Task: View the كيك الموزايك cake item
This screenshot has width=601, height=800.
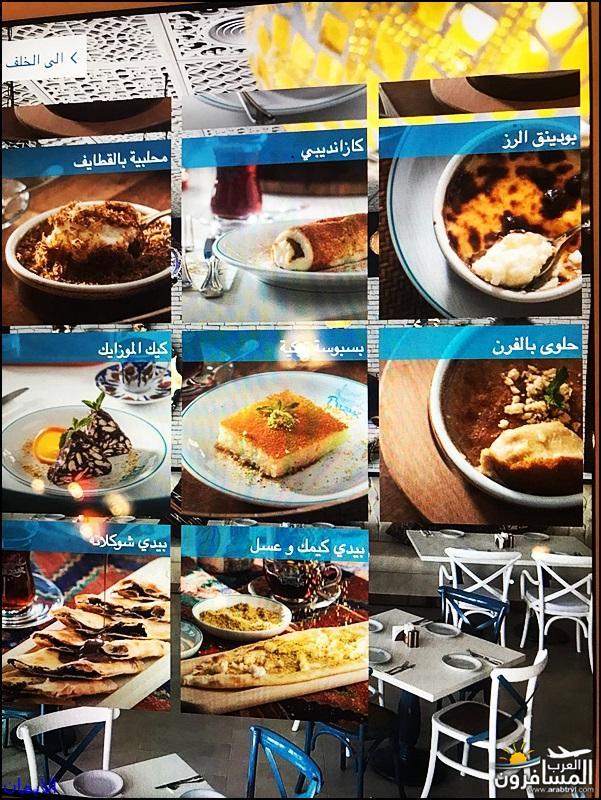Action: pyautogui.click(x=87, y=425)
